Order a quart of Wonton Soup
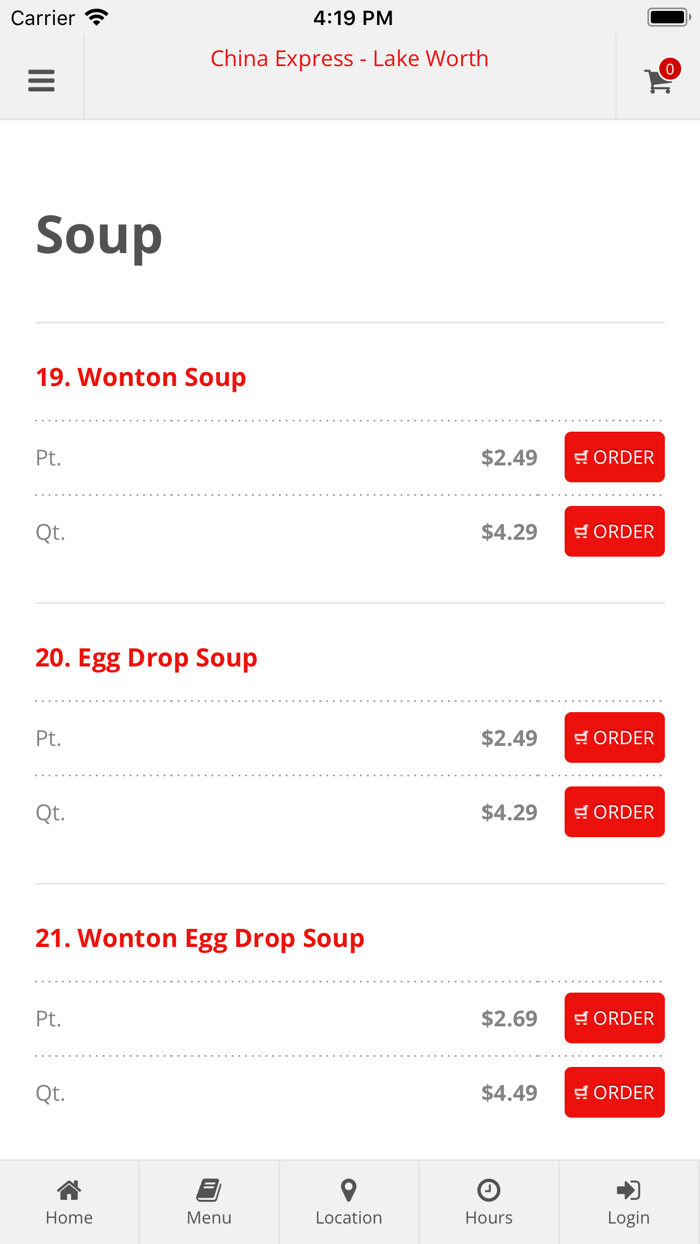Viewport: 700px width, 1244px height. [614, 531]
